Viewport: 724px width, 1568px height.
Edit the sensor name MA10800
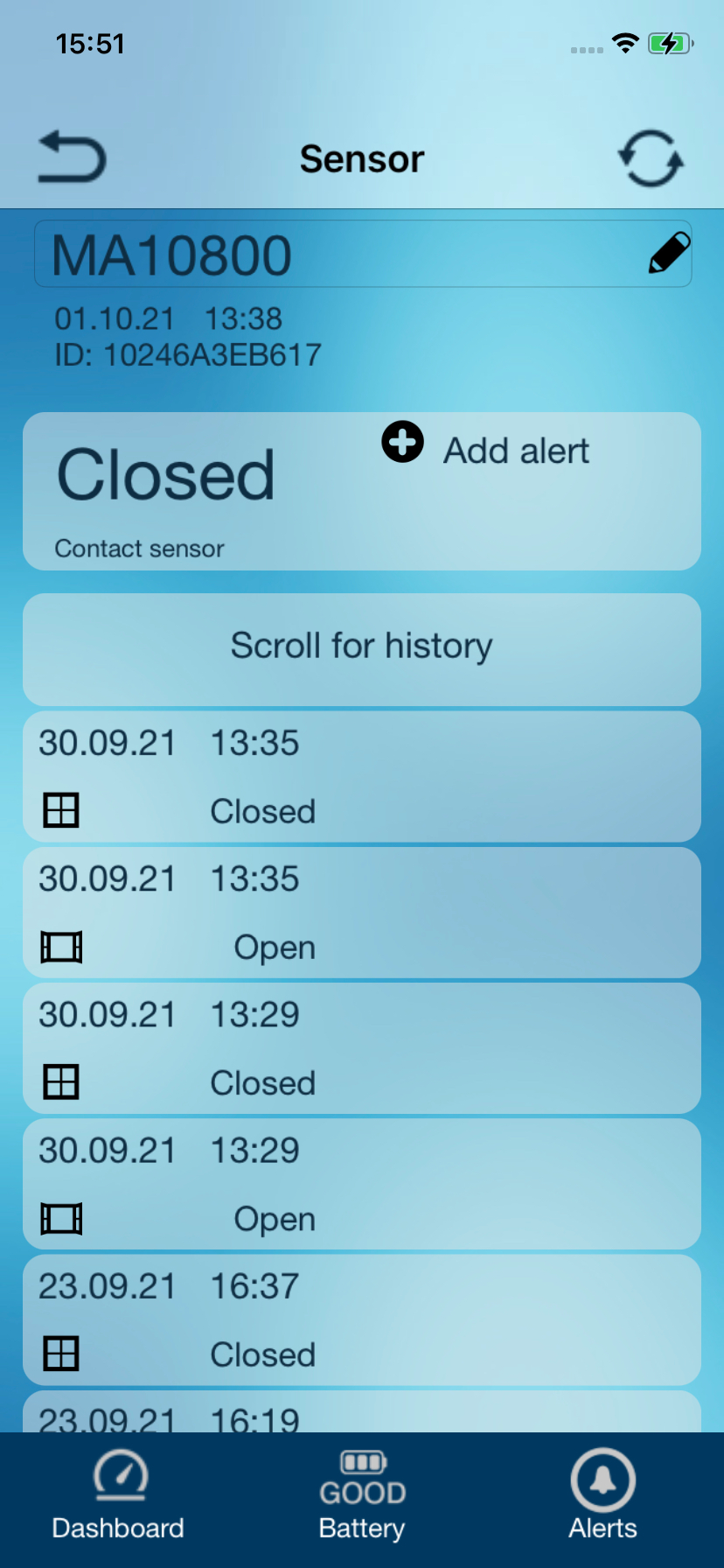(669, 253)
